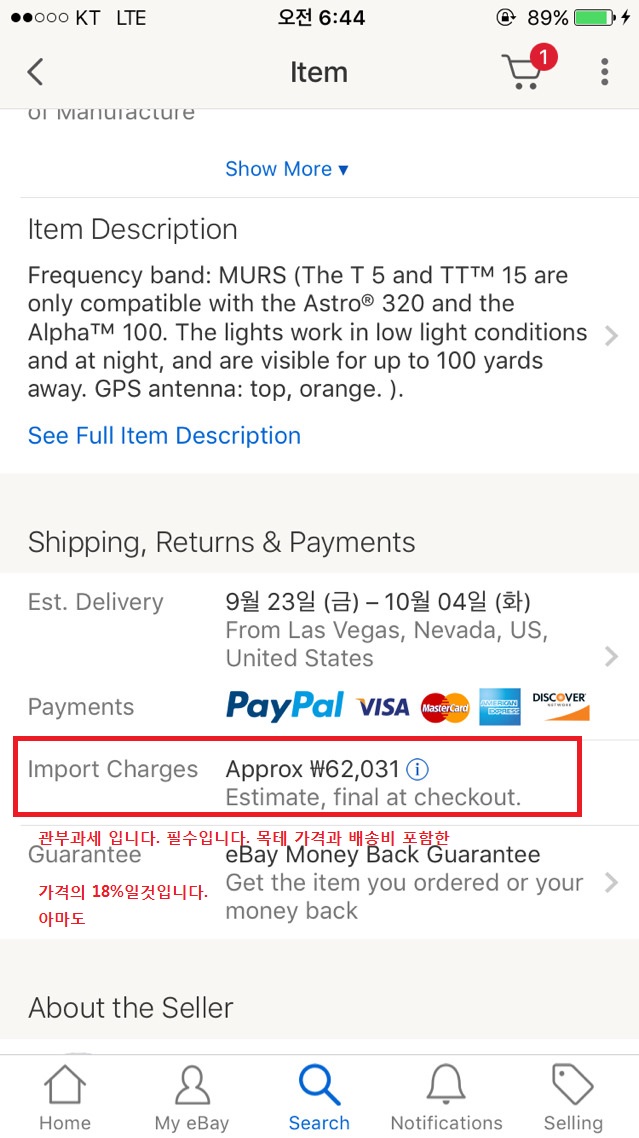Go back to the previous page
Screen dimensions: 639x1138
point(36,72)
